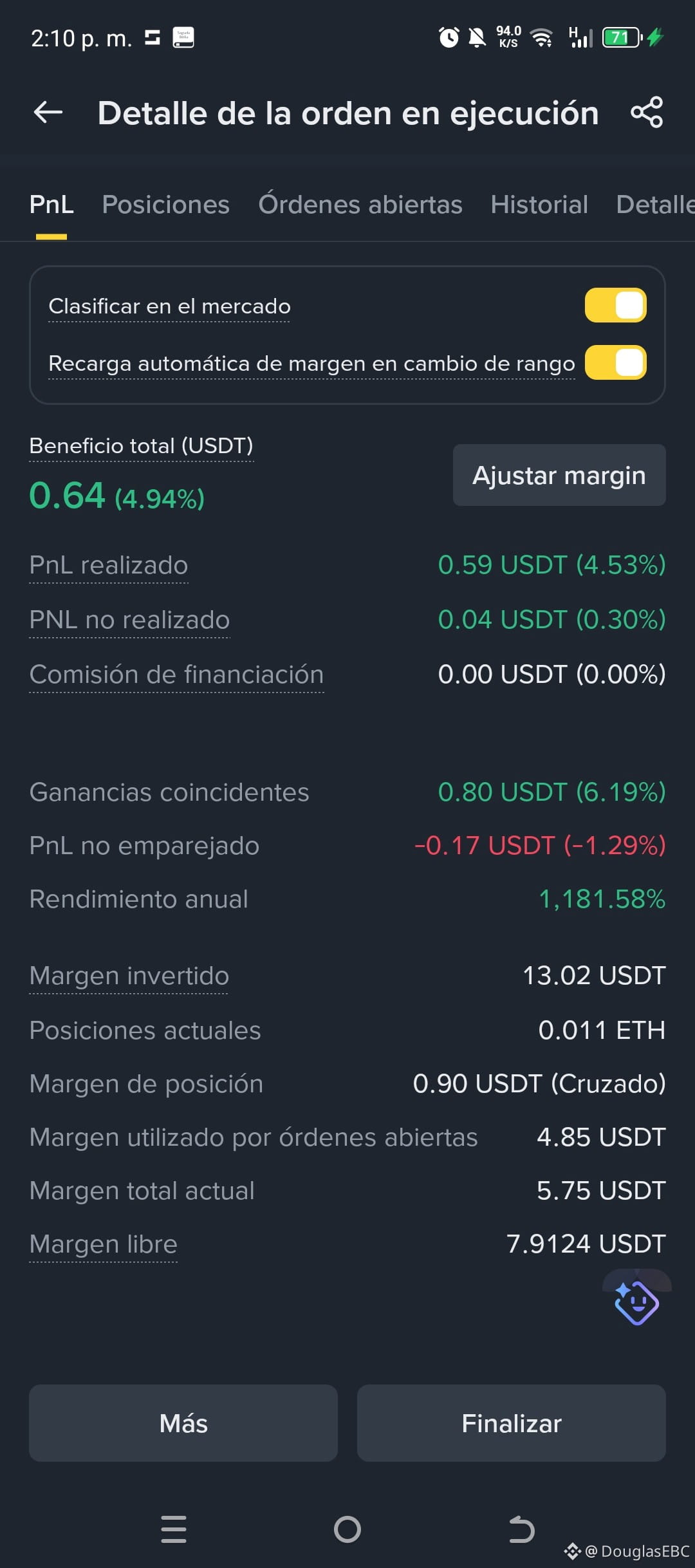The image size is (695, 1568).
Task: Toggle Clasificar en el mercado switch
Action: [x=615, y=305]
